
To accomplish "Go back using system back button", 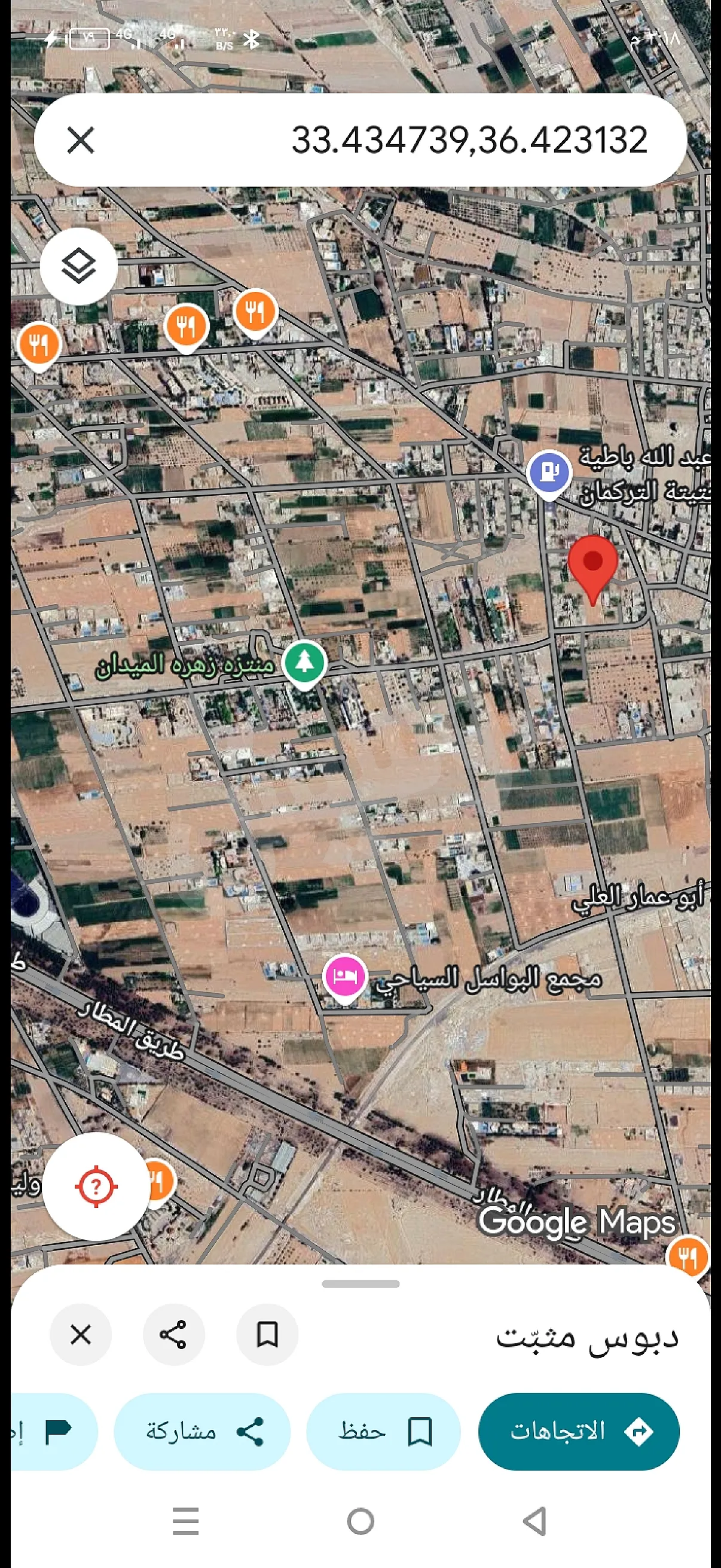I will [534, 1521].
